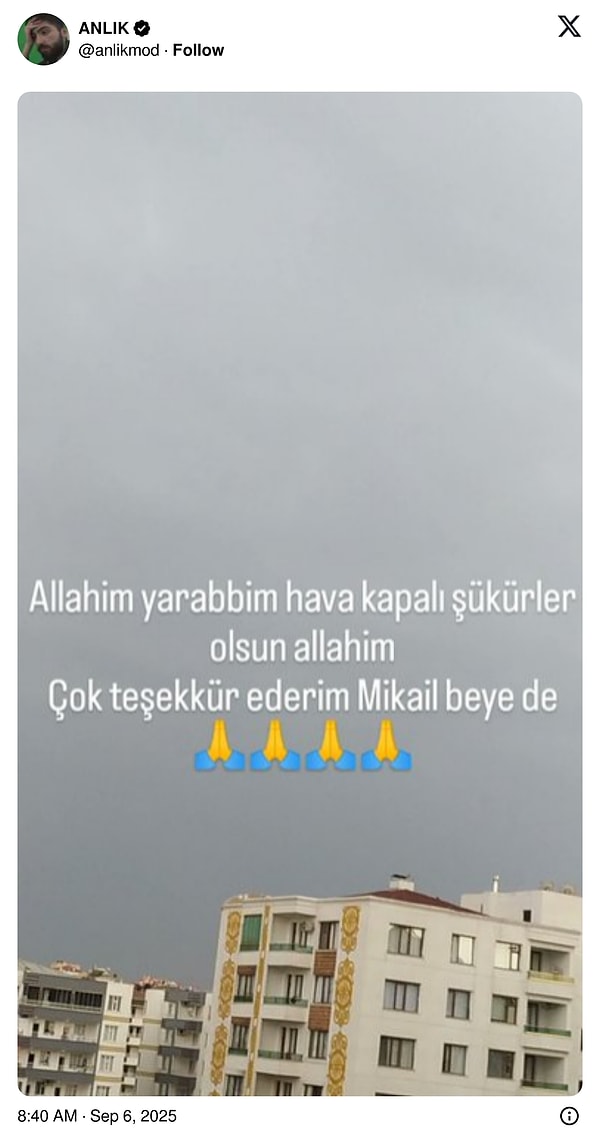
Task: Open the 8:40 AM Sep 6, 2025 timestamp
Action: point(97,1116)
